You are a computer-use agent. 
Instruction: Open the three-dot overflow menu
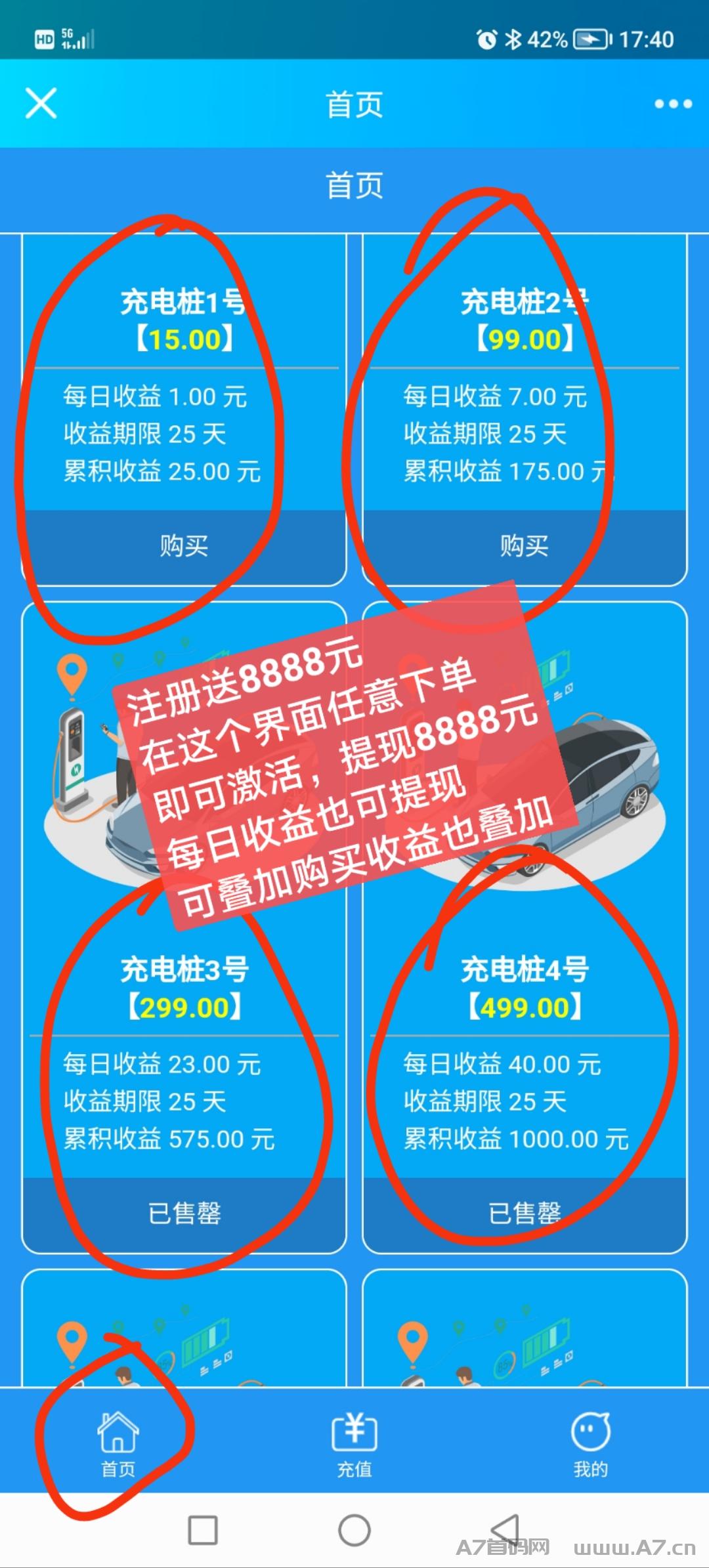tap(673, 104)
